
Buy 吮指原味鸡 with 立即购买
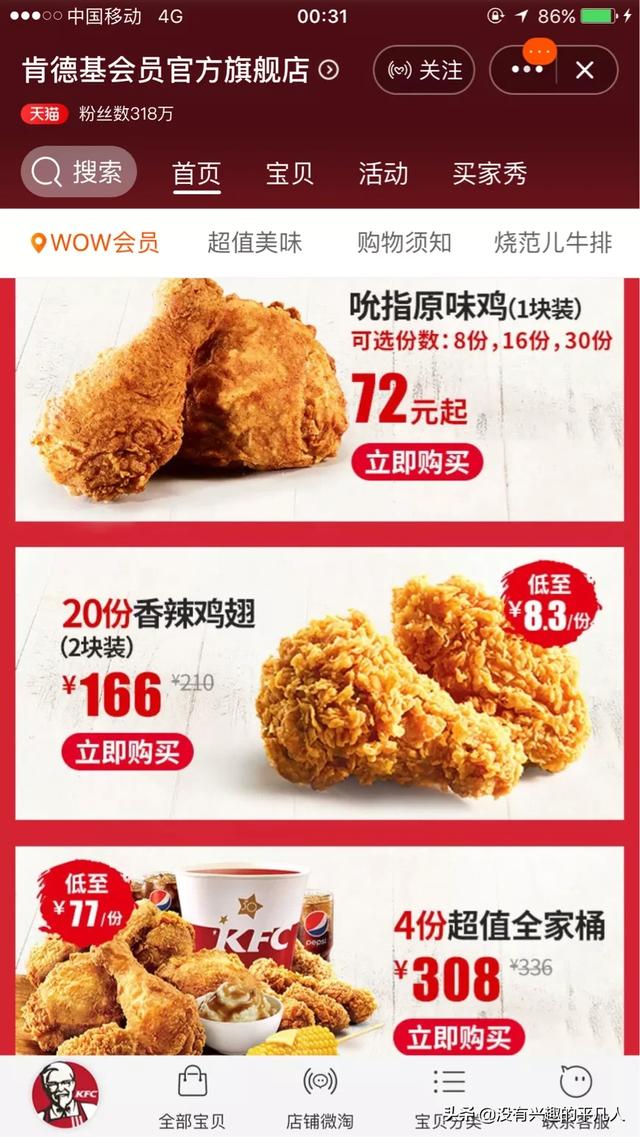[x=416, y=463]
